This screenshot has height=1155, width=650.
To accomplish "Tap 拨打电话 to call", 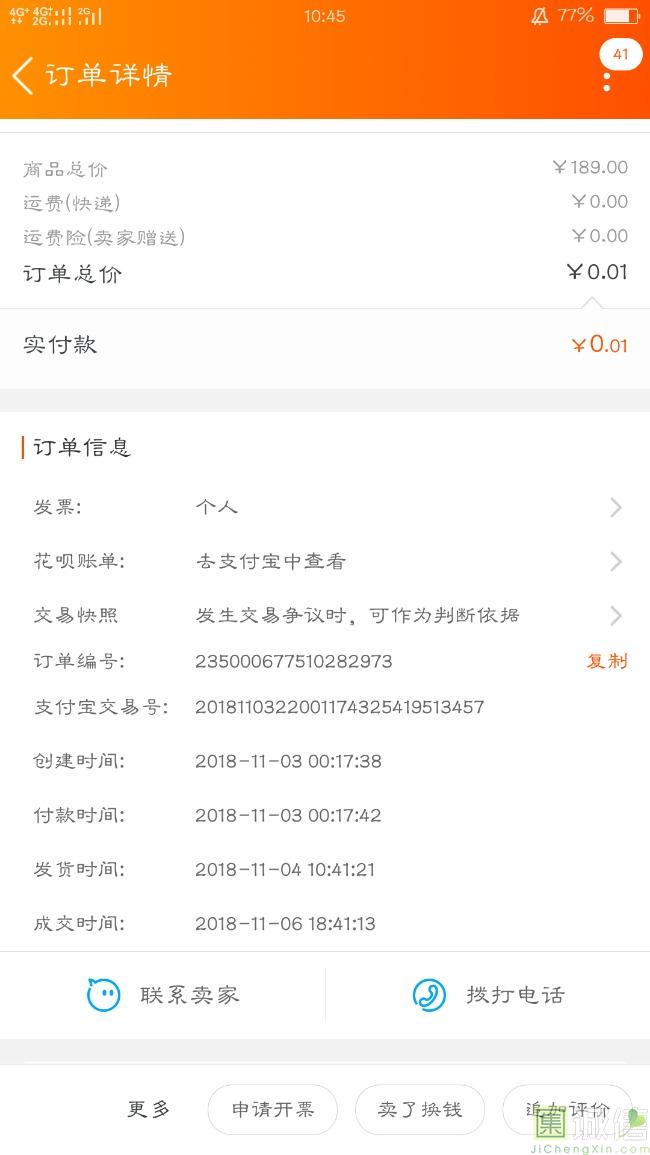I will tap(488, 995).
